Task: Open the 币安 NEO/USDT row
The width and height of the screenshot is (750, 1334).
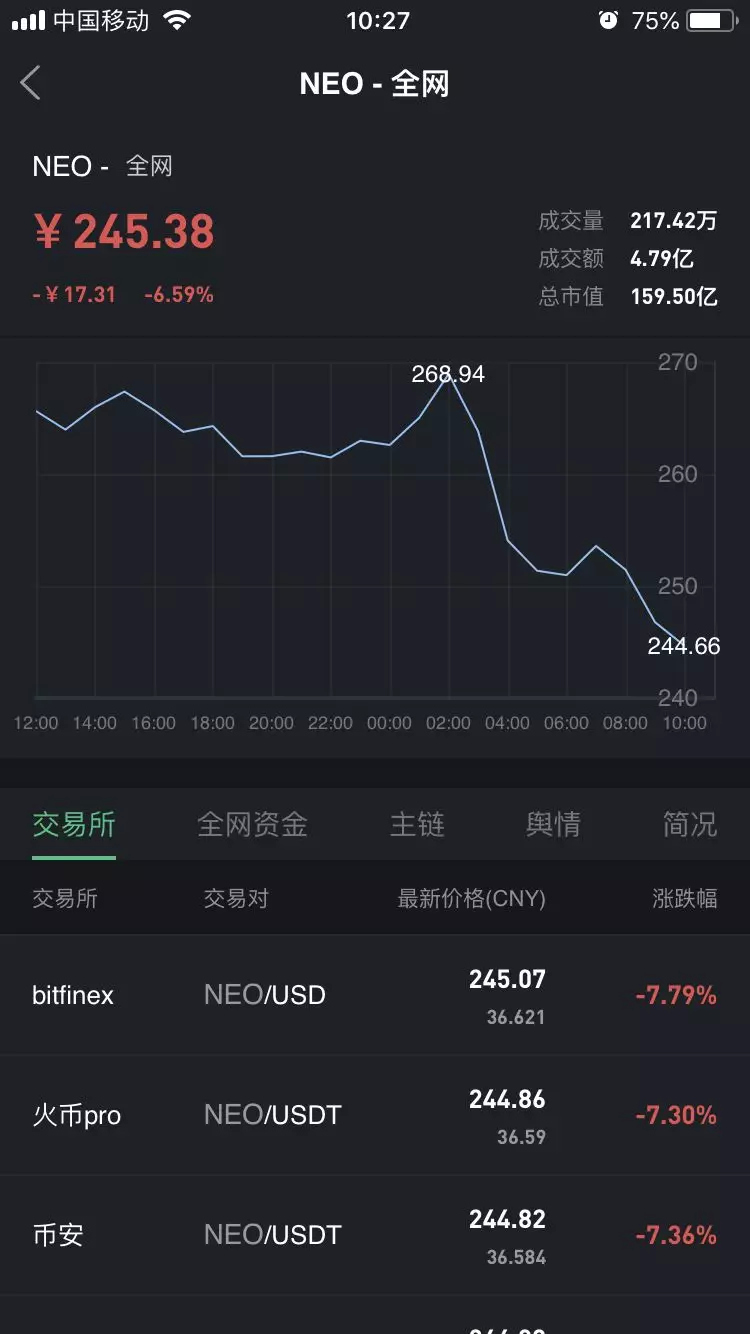Action: 375,1236
